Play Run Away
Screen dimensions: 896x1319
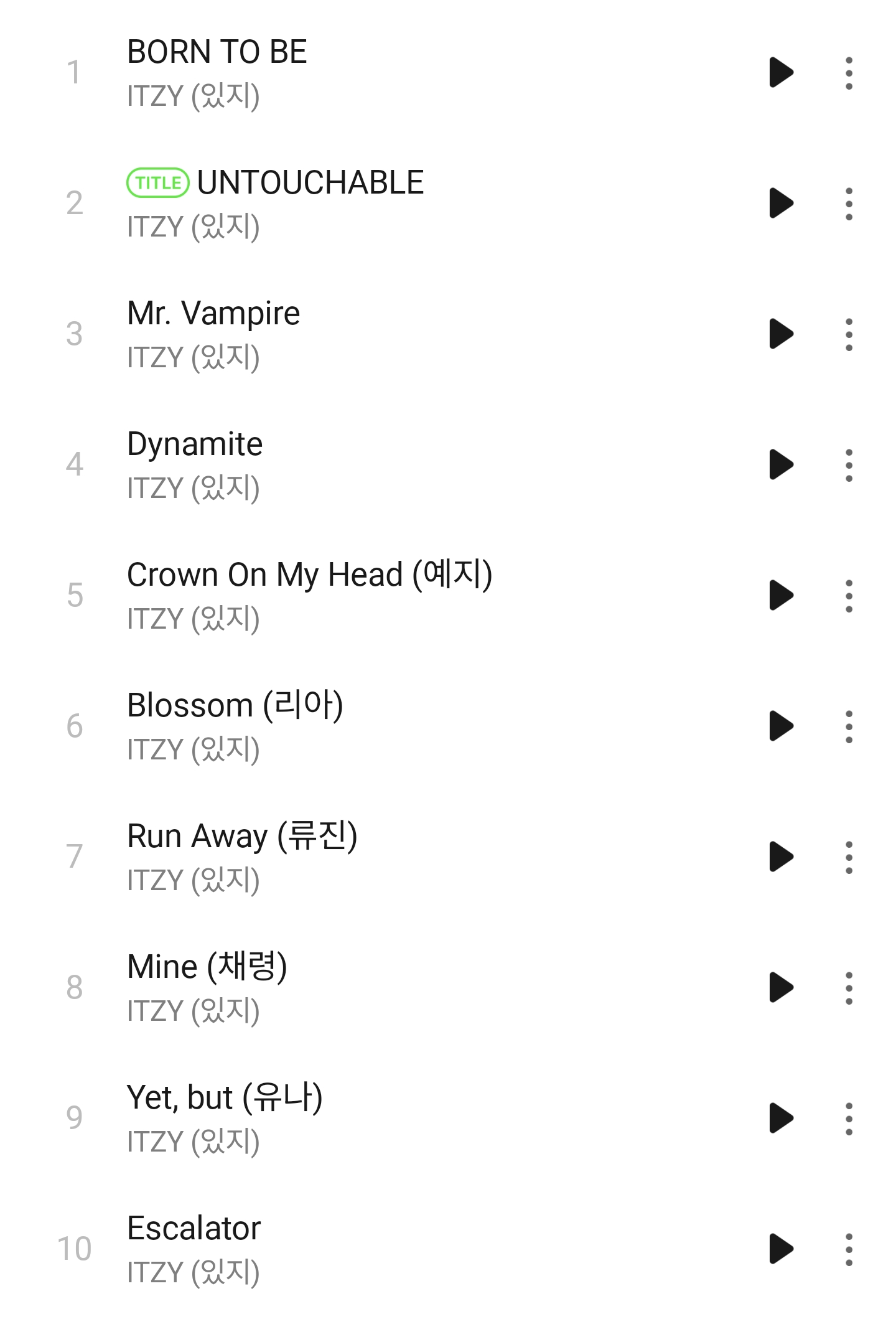[781, 857]
